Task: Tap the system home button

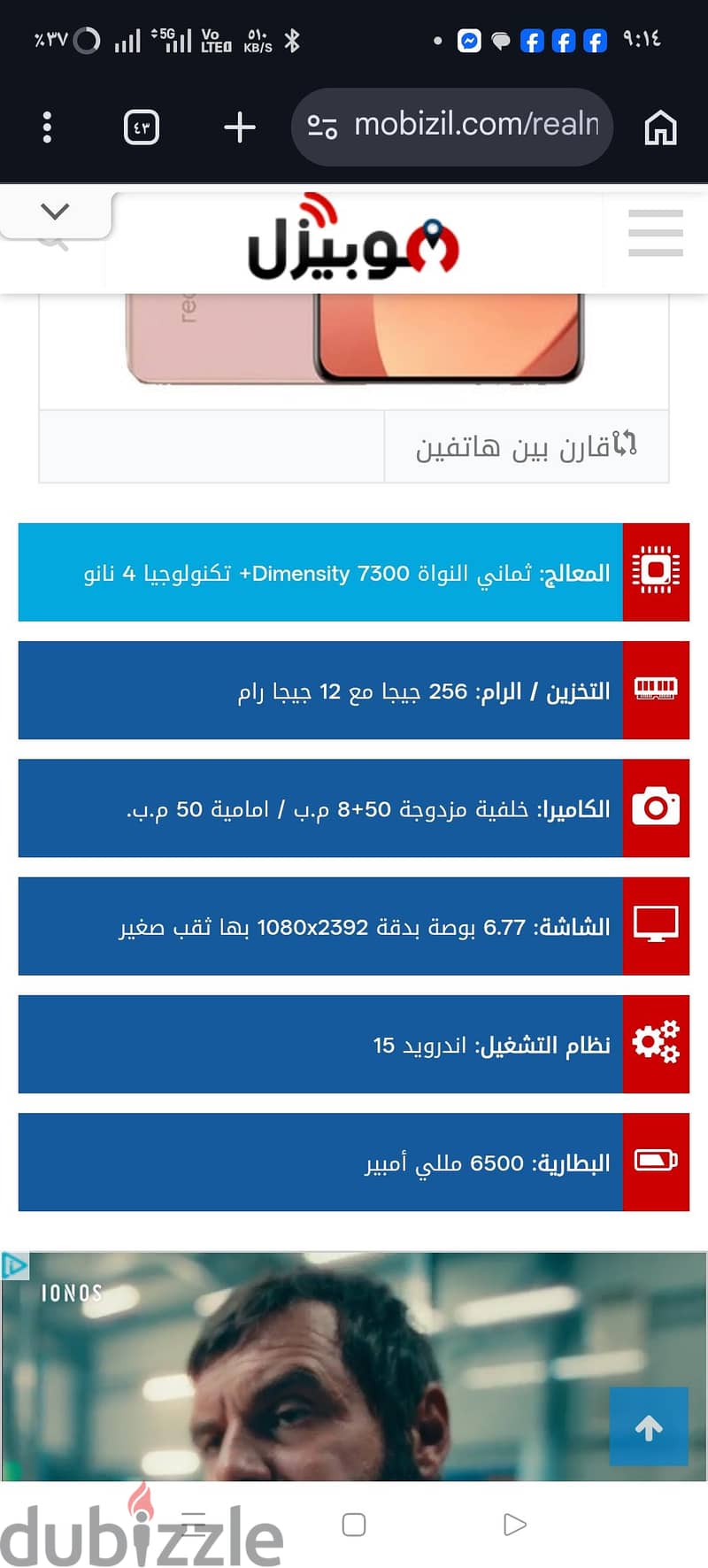Action: point(354,1524)
